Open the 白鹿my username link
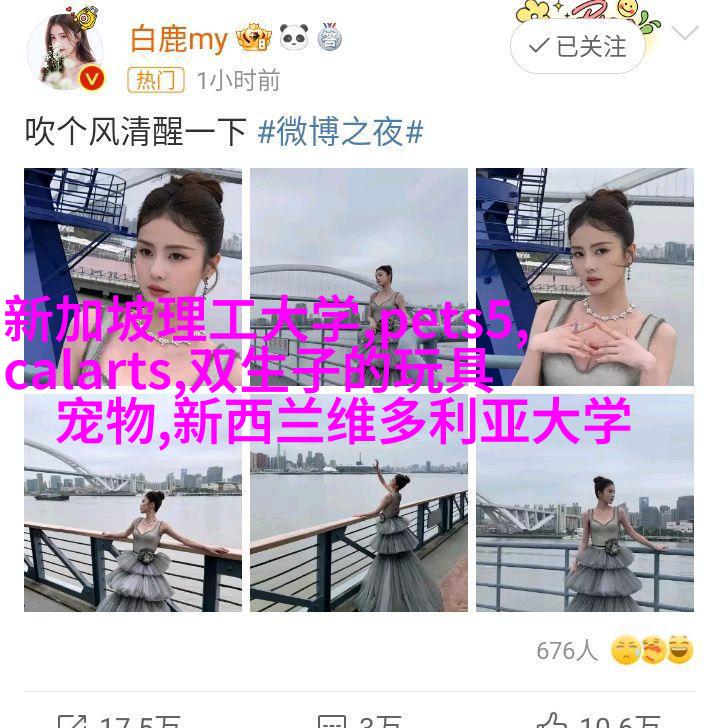720x728 pixels. [179, 39]
